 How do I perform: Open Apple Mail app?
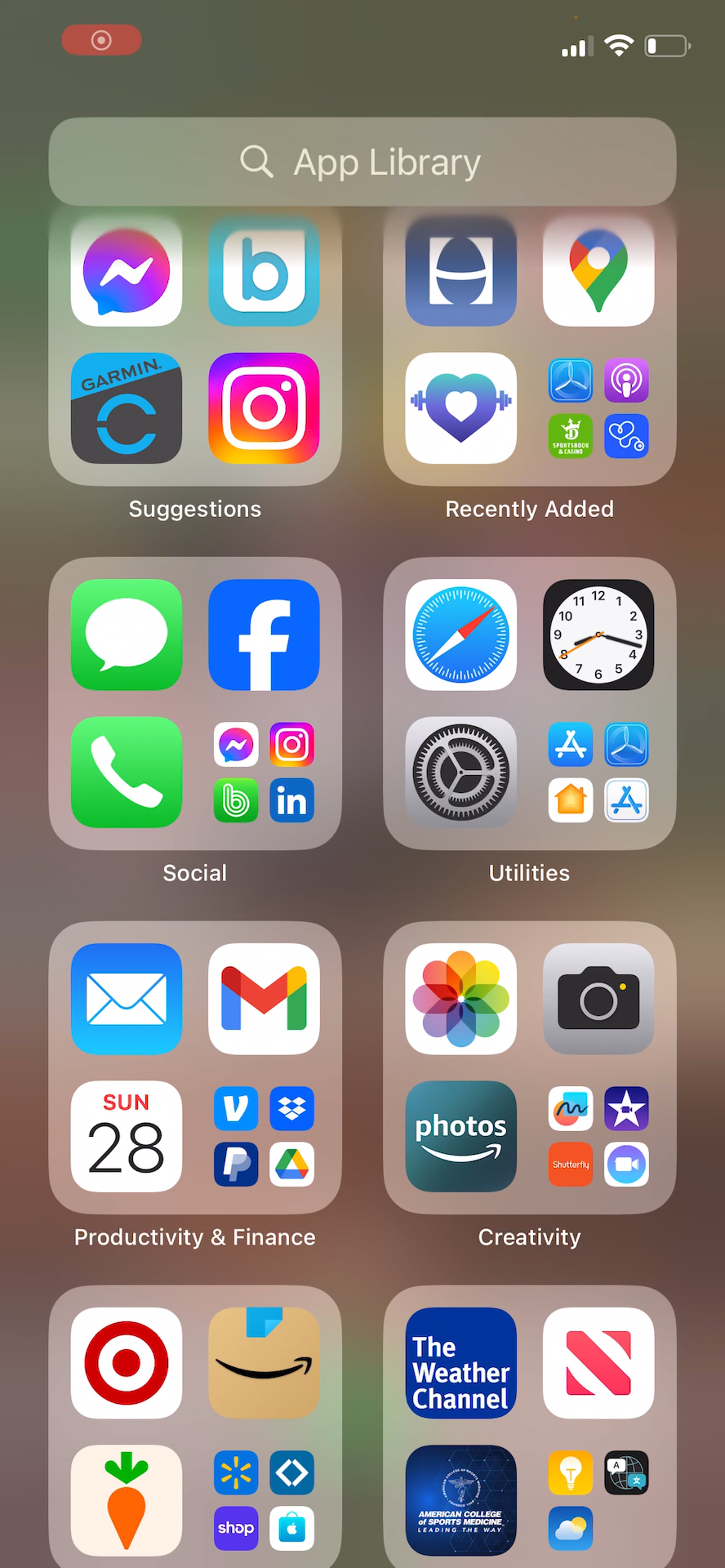tap(127, 999)
